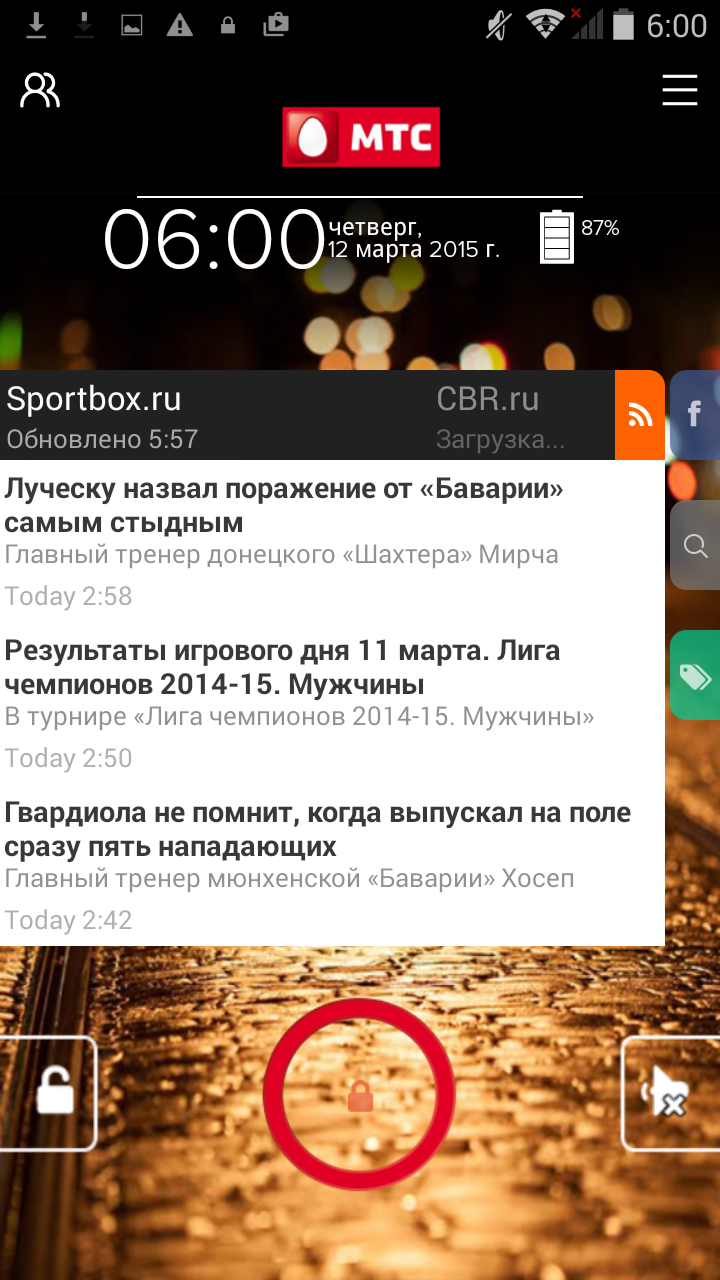
Task: Switch to the CBR.ru feed tab
Action: [x=502, y=415]
